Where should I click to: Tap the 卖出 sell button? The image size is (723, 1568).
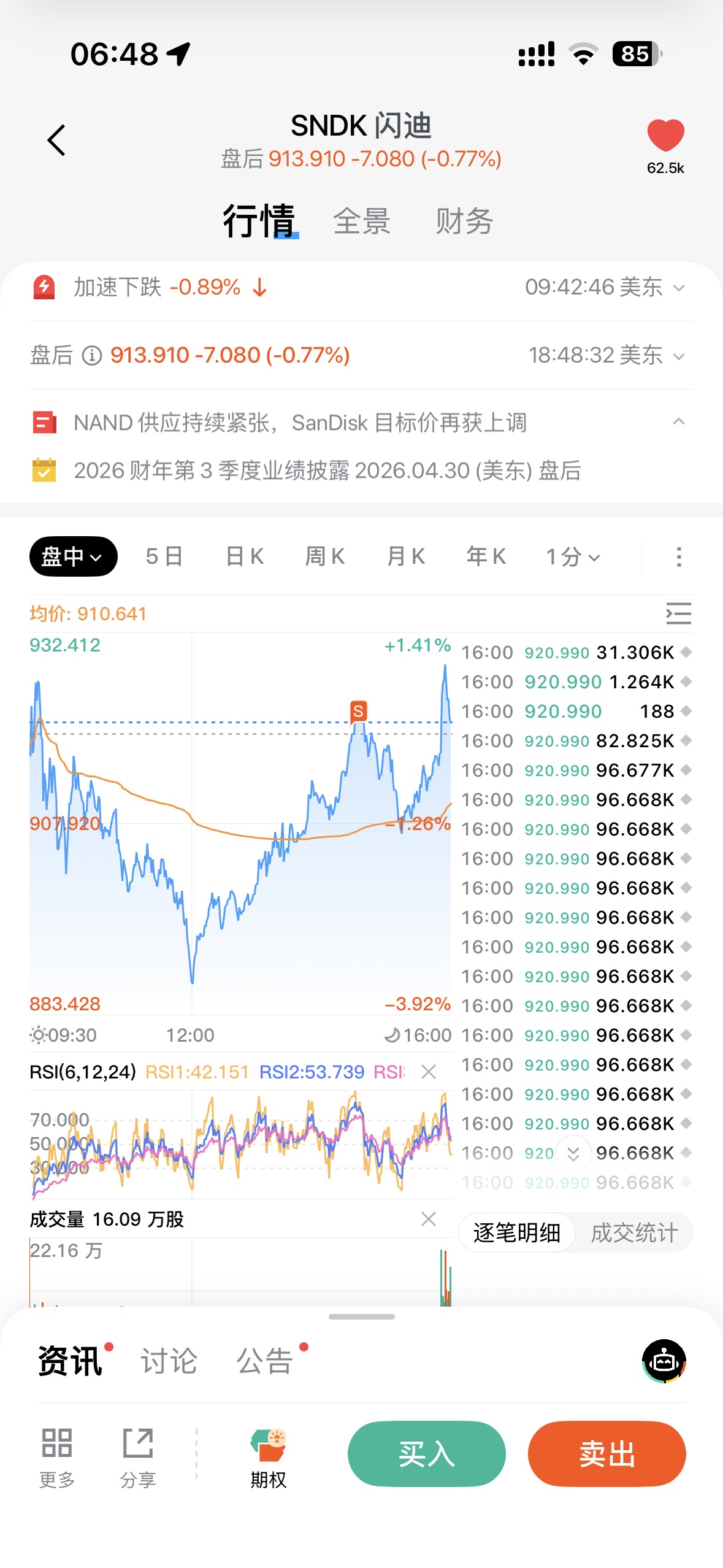[x=606, y=1454]
